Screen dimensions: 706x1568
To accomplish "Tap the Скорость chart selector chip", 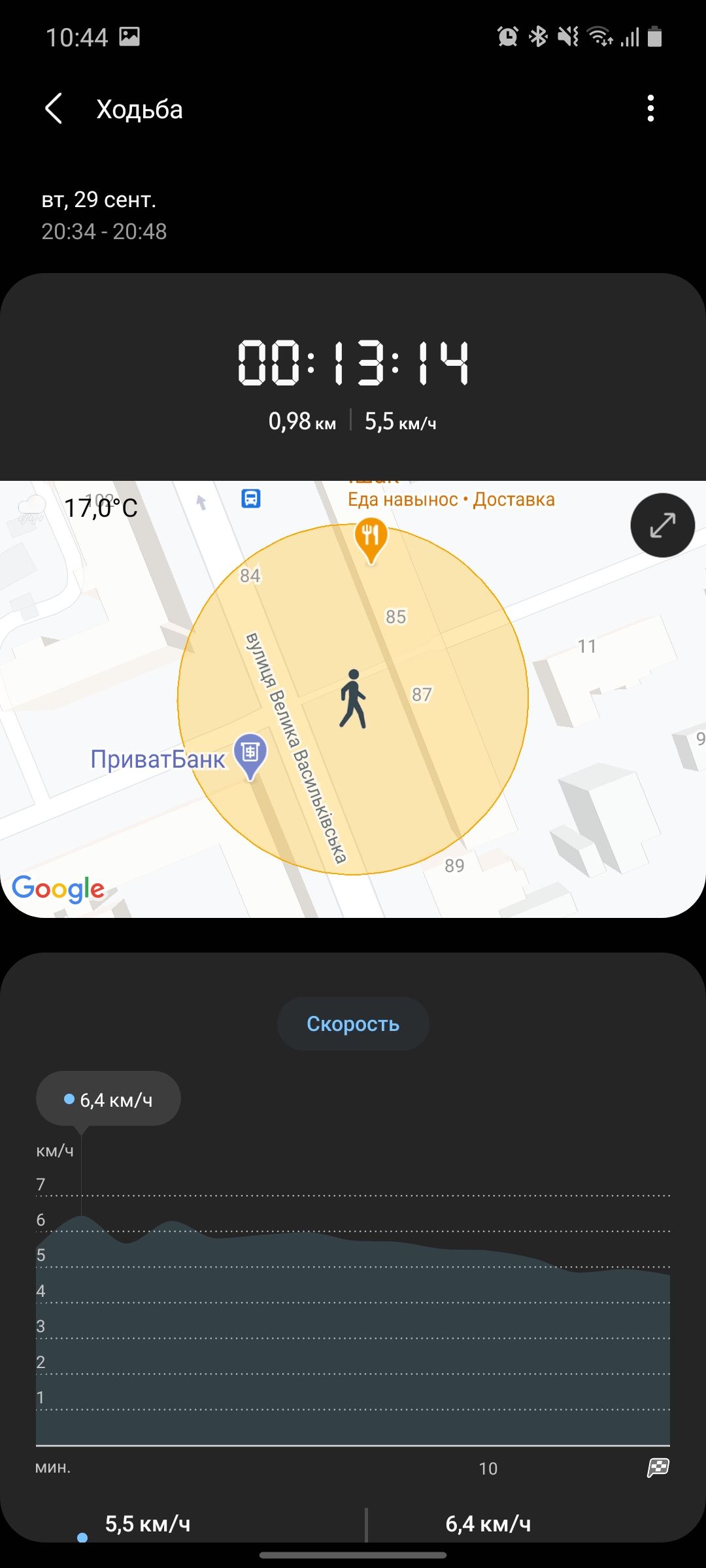I will coord(353,1024).
